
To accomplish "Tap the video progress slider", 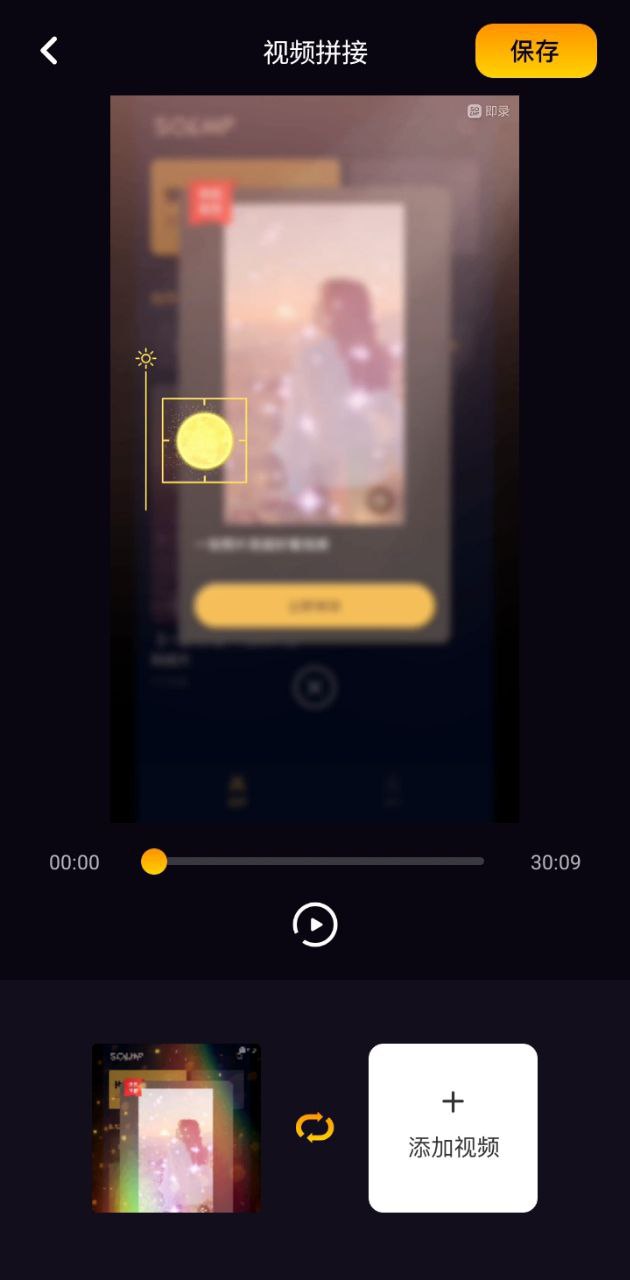I will [x=315, y=861].
